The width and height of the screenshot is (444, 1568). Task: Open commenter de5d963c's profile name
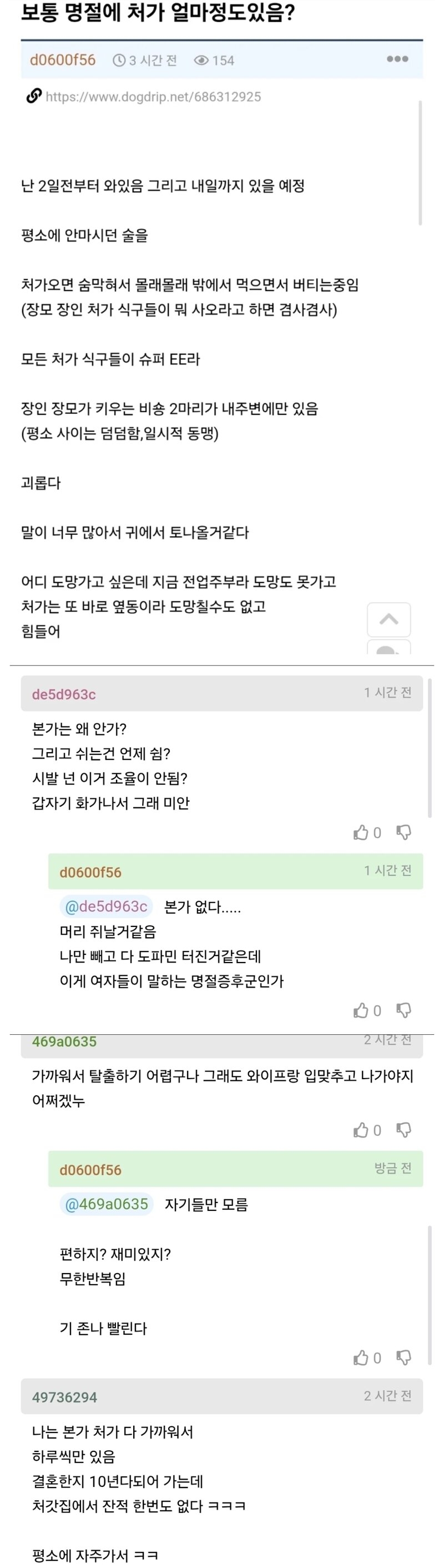click(x=64, y=694)
